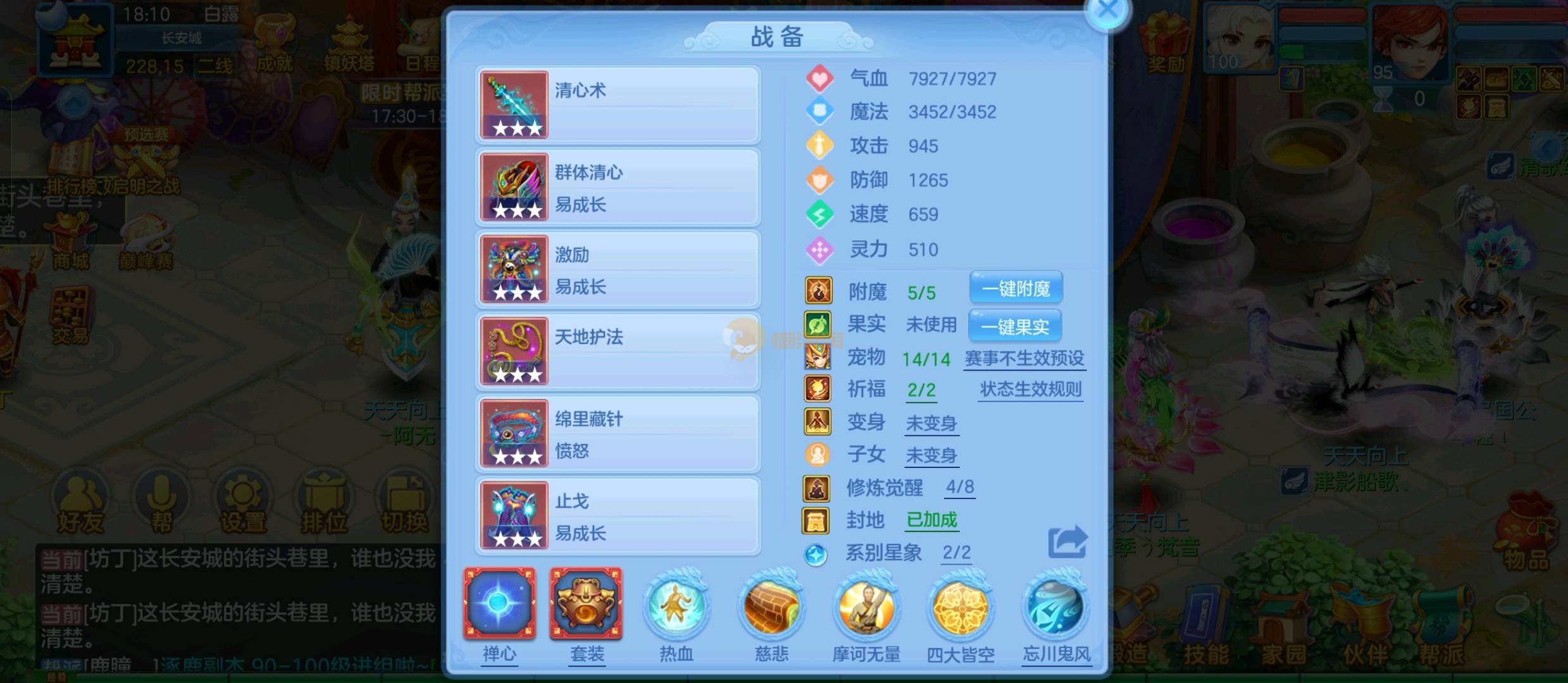Select the 热血 skill icon
The width and height of the screenshot is (1568, 683).
(676, 607)
